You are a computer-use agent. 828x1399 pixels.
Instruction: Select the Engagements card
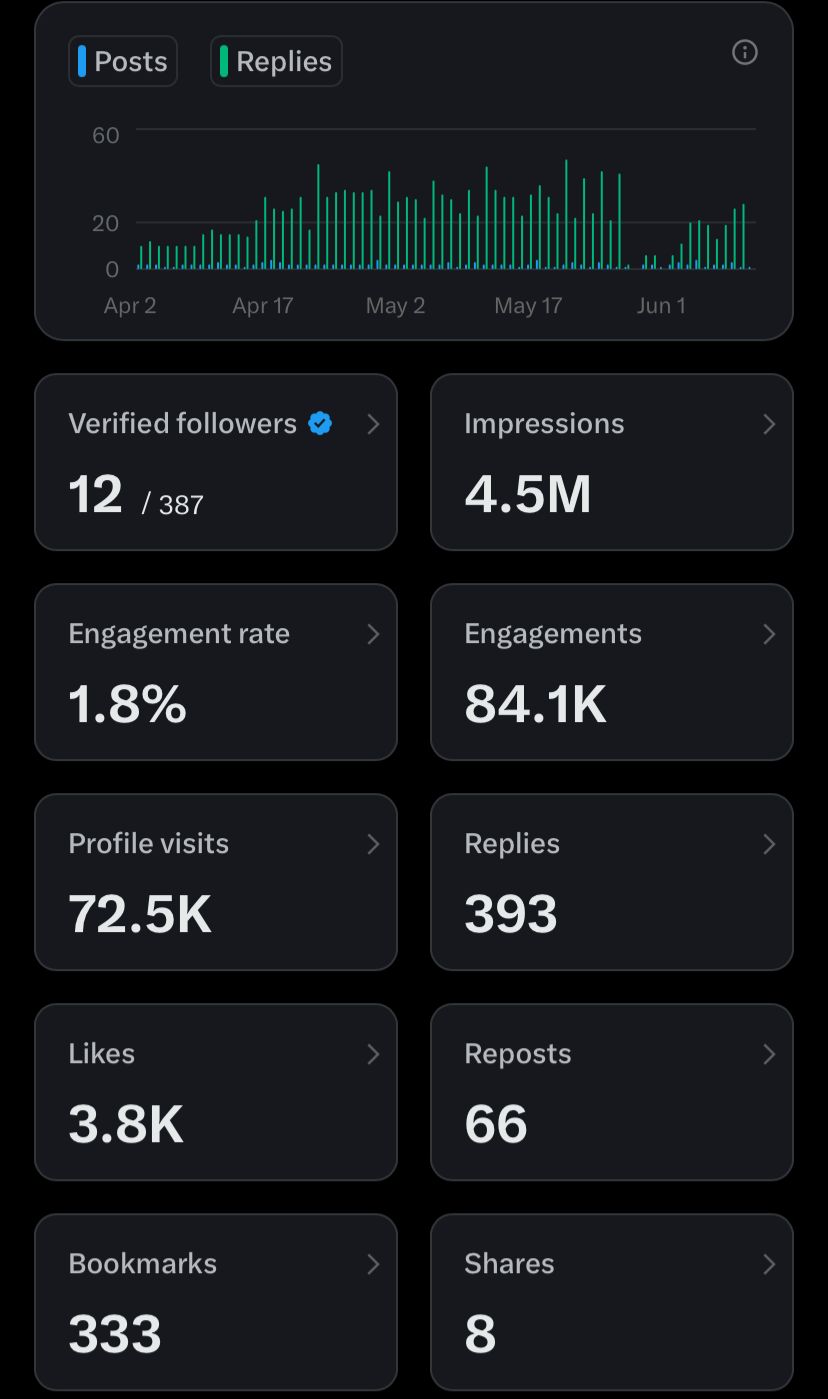pyautogui.click(x=611, y=672)
